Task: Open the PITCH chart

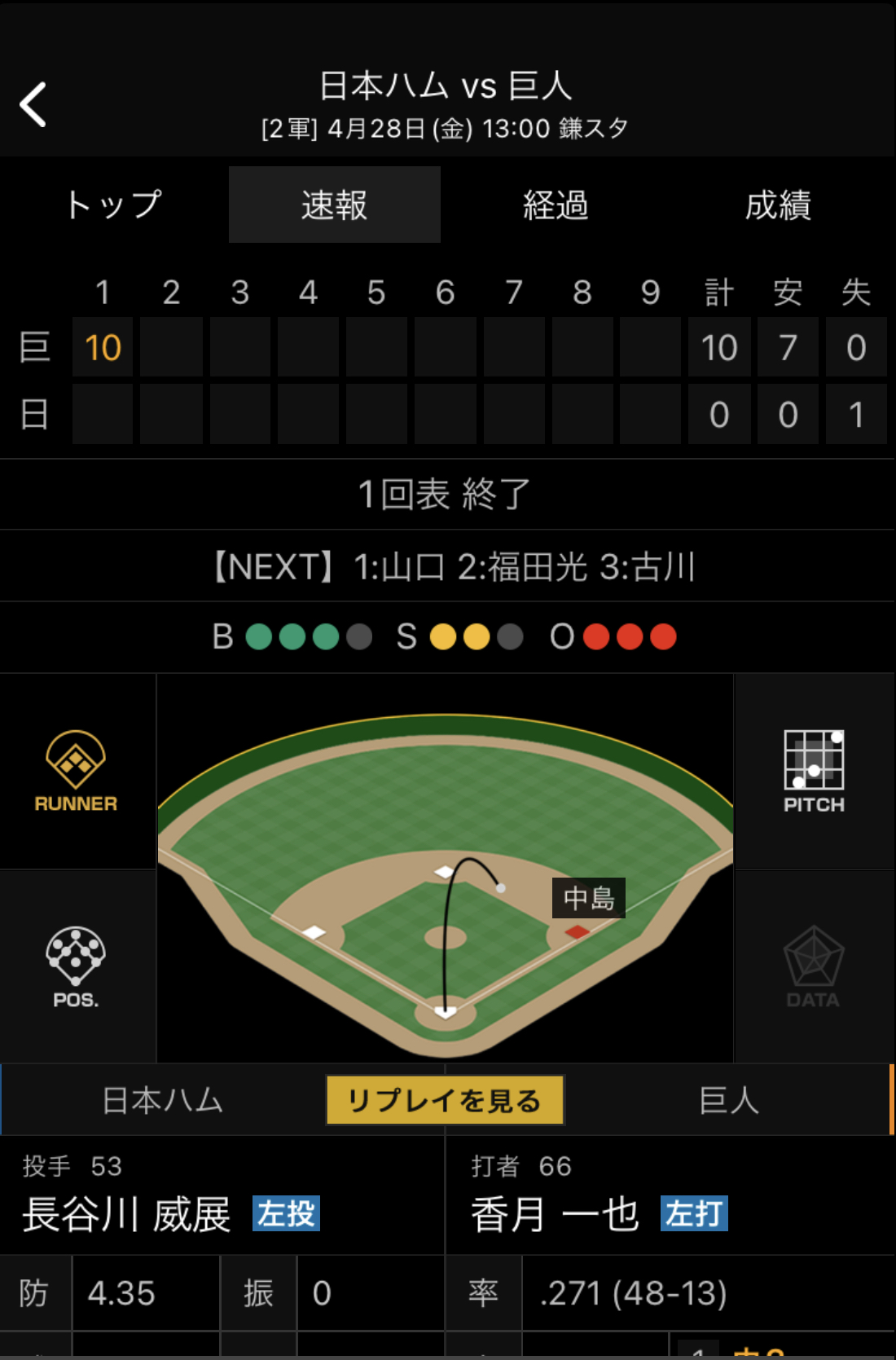Action: 814,771
